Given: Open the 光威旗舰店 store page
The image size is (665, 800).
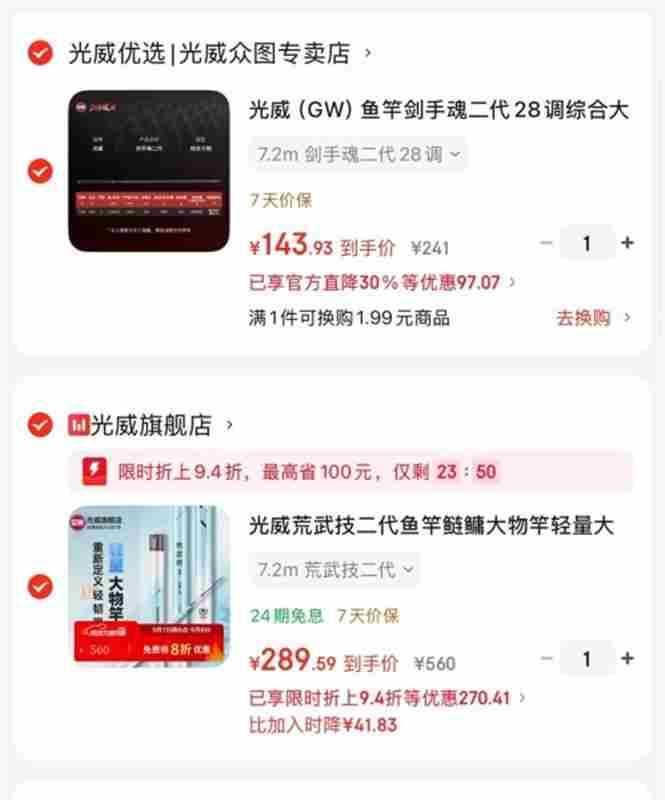Looking at the screenshot, I should pyautogui.click(x=151, y=426).
